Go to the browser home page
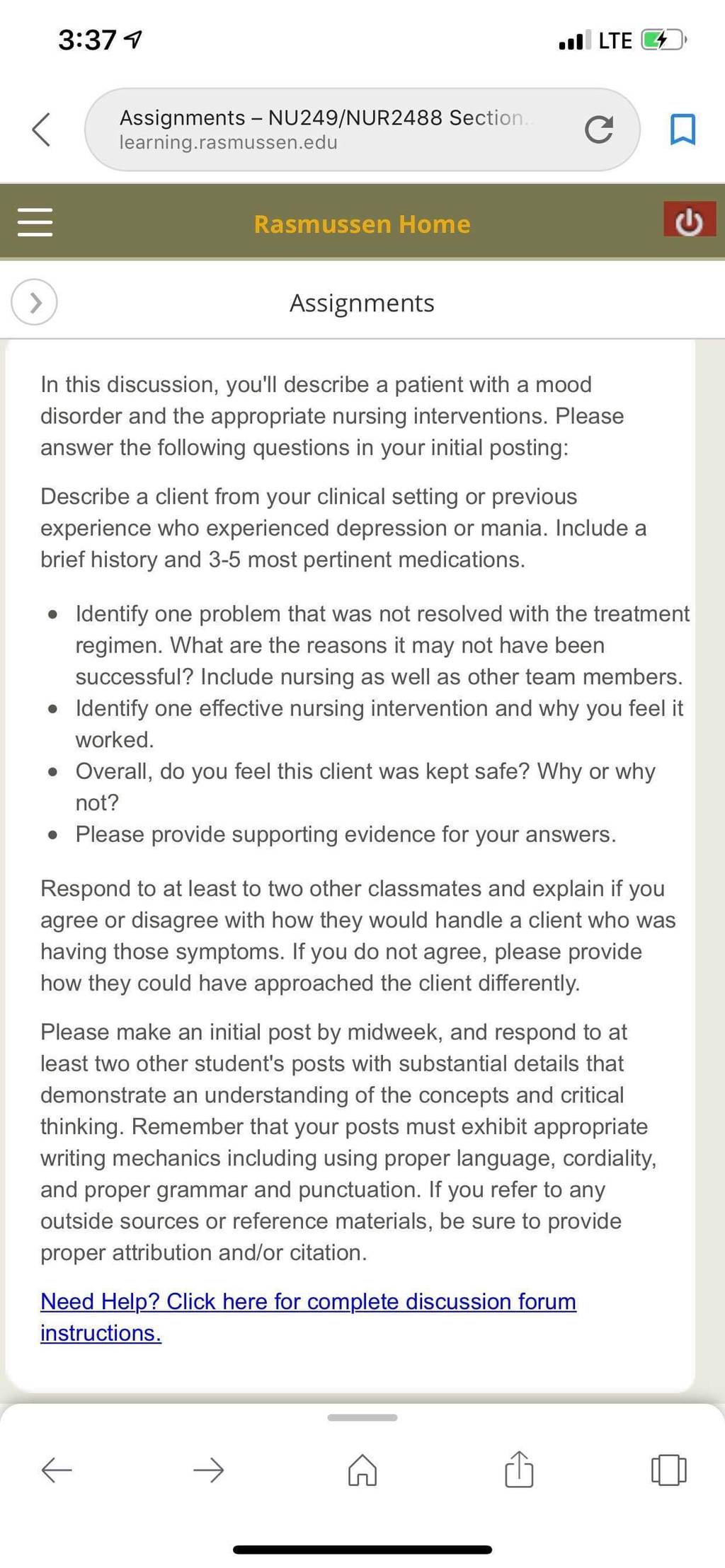 click(x=362, y=1469)
